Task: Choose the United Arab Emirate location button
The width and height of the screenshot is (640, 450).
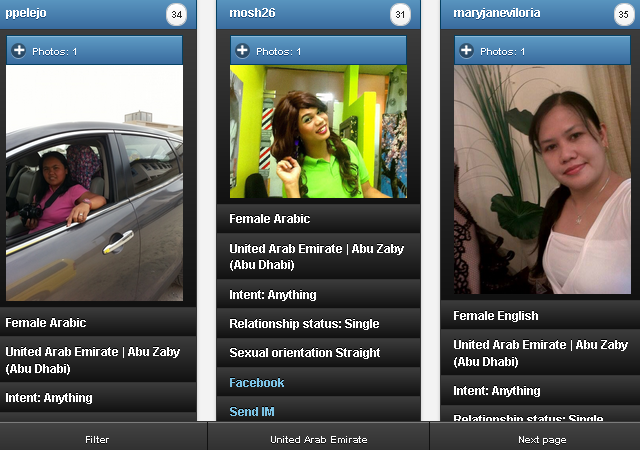Action: 318,439
